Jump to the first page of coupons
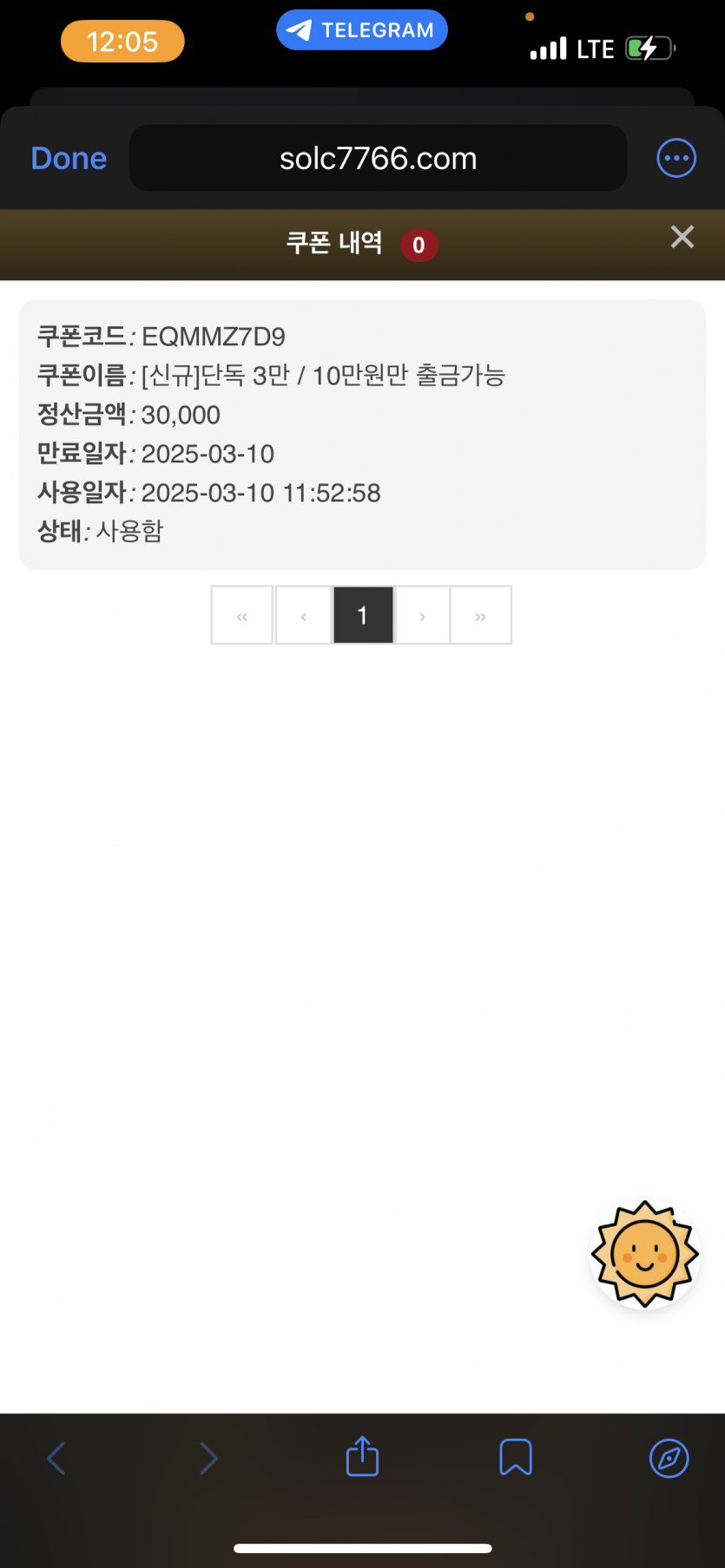The width and height of the screenshot is (725, 1568). pos(242,615)
